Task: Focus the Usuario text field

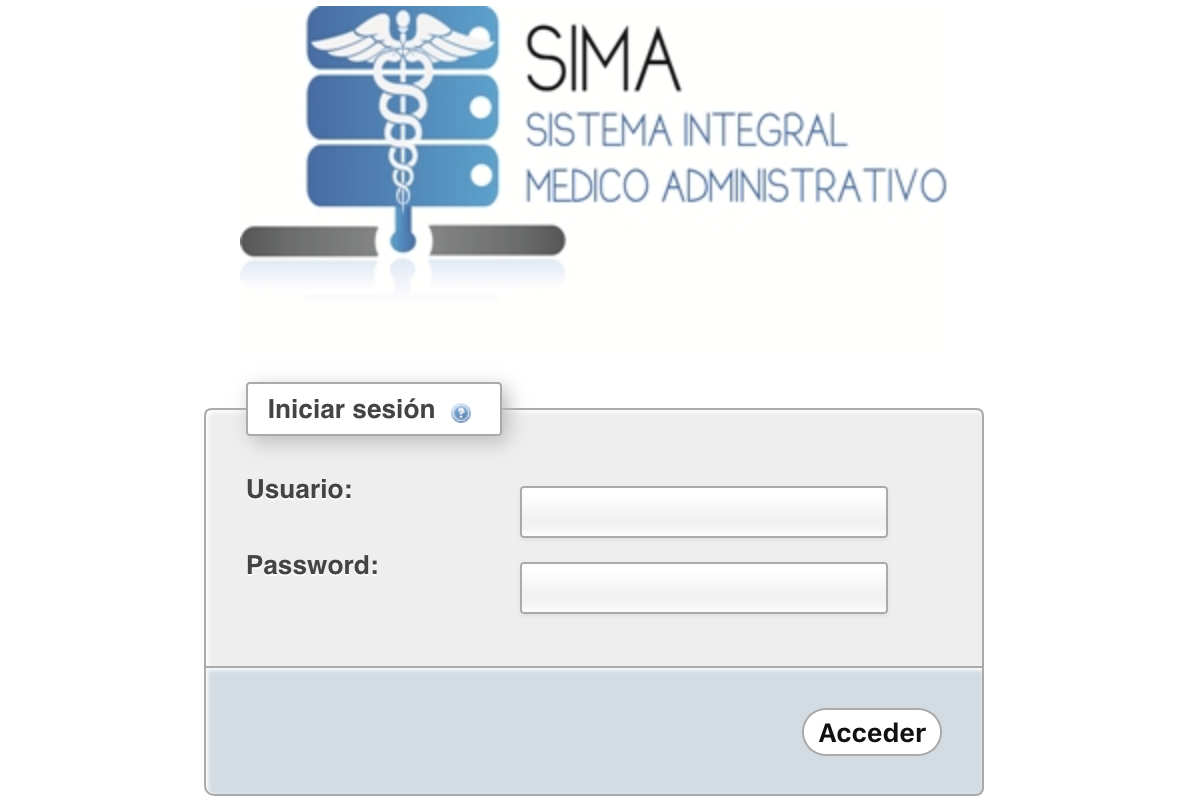Action: coord(703,512)
